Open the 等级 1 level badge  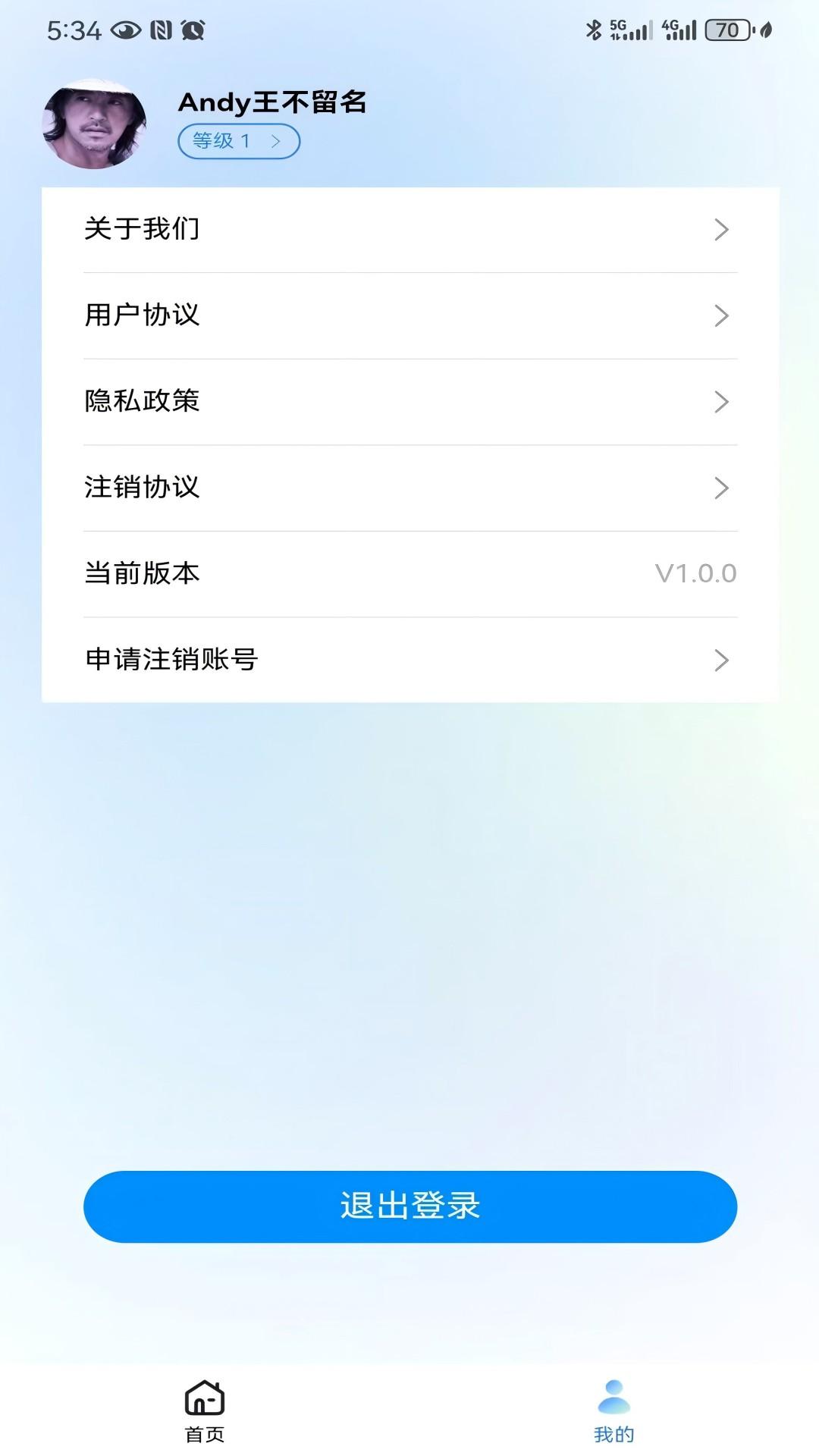pyautogui.click(x=239, y=141)
